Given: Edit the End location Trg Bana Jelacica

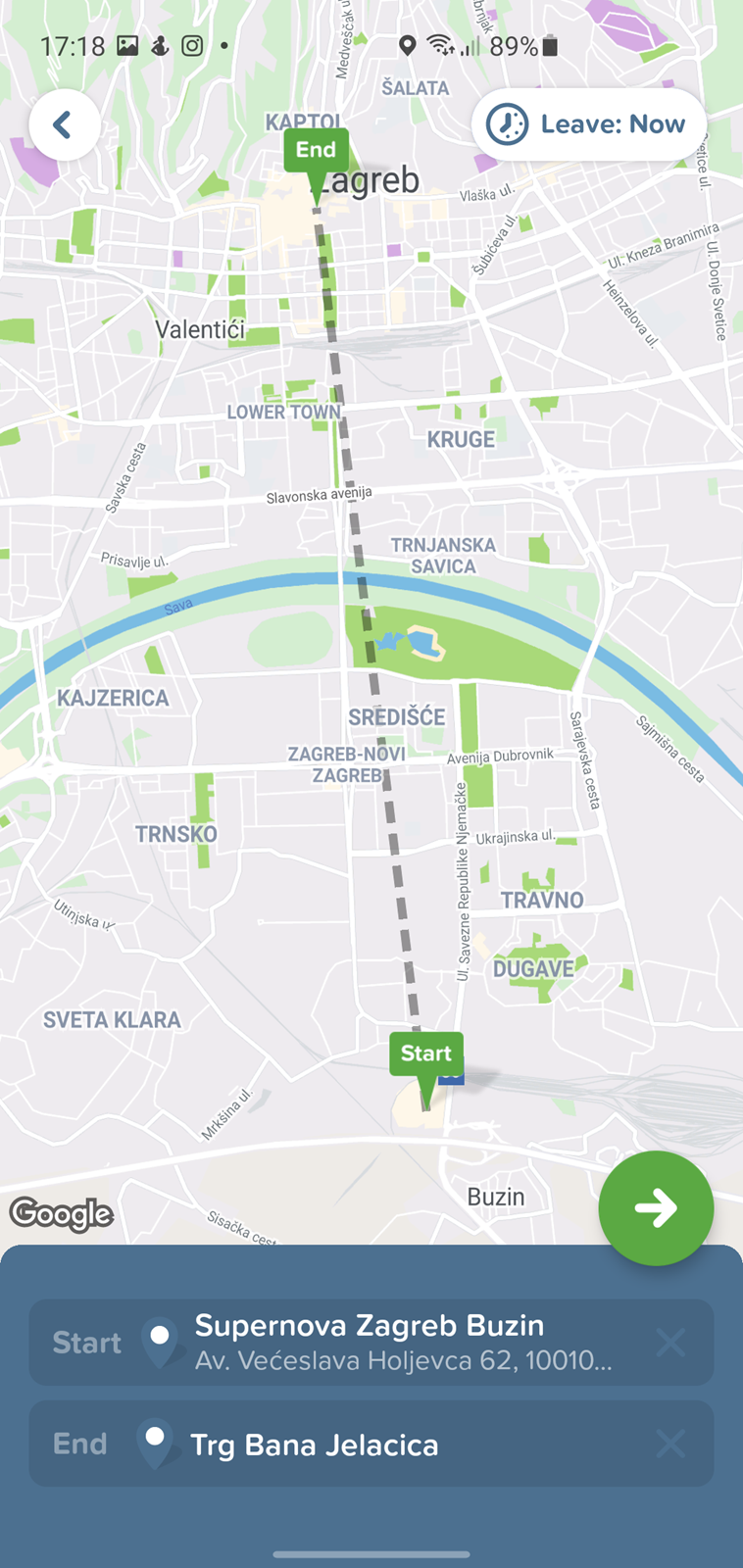Looking at the screenshot, I should tap(371, 1444).
